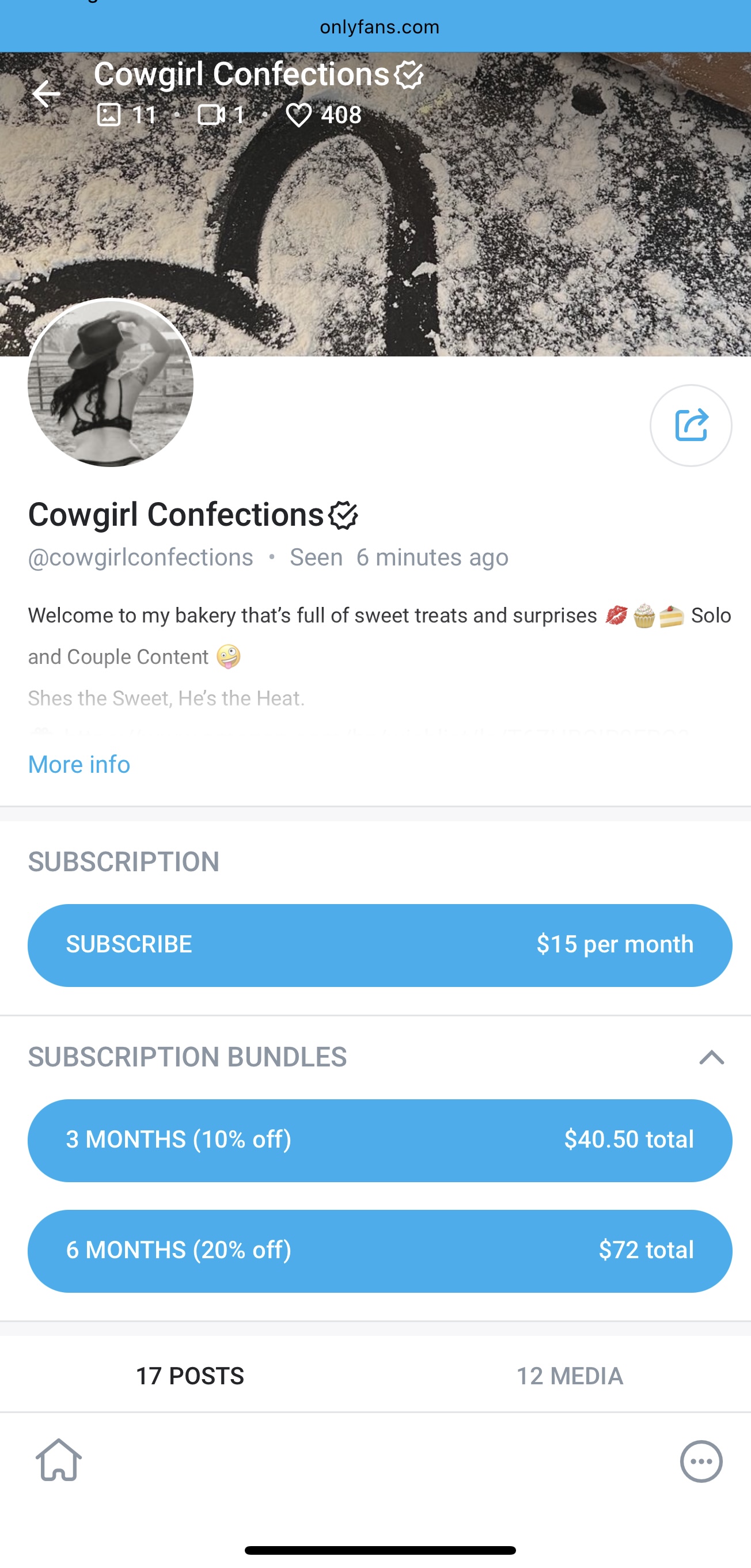Share this profile
The width and height of the screenshot is (751, 1568).
pyautogui.click(x=690, y=426)
